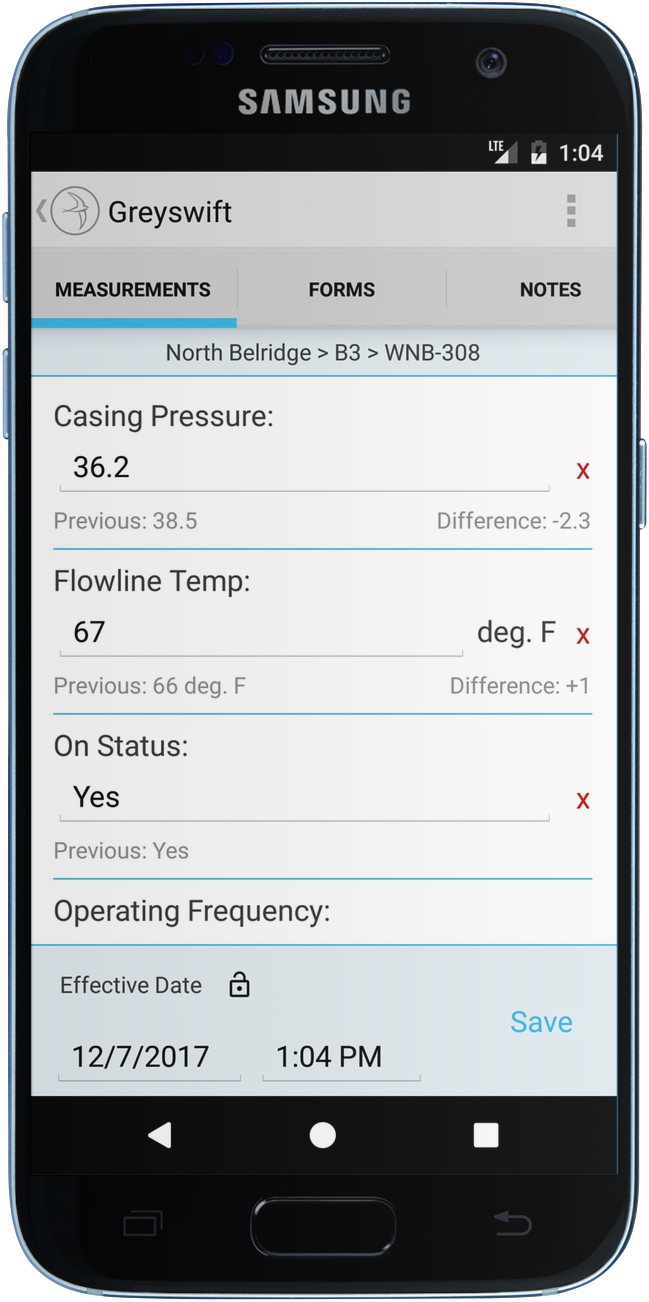This screenshot has height=1302, width=649.
Task: Edit the Flowline Temp value field
Action: 261,633
